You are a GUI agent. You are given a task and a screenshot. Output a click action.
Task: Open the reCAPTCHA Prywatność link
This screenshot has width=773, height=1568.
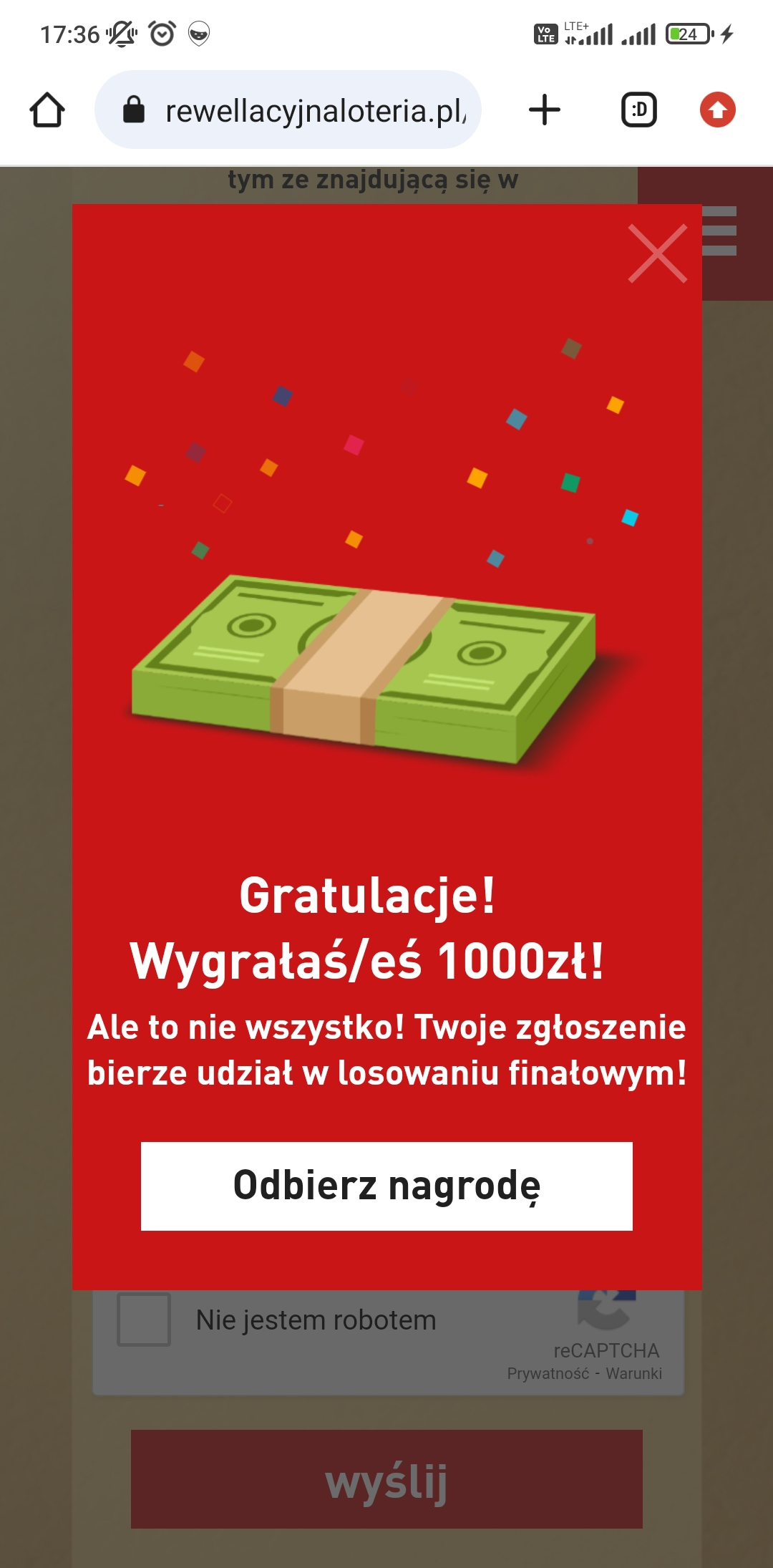[x=548, y=1374]
